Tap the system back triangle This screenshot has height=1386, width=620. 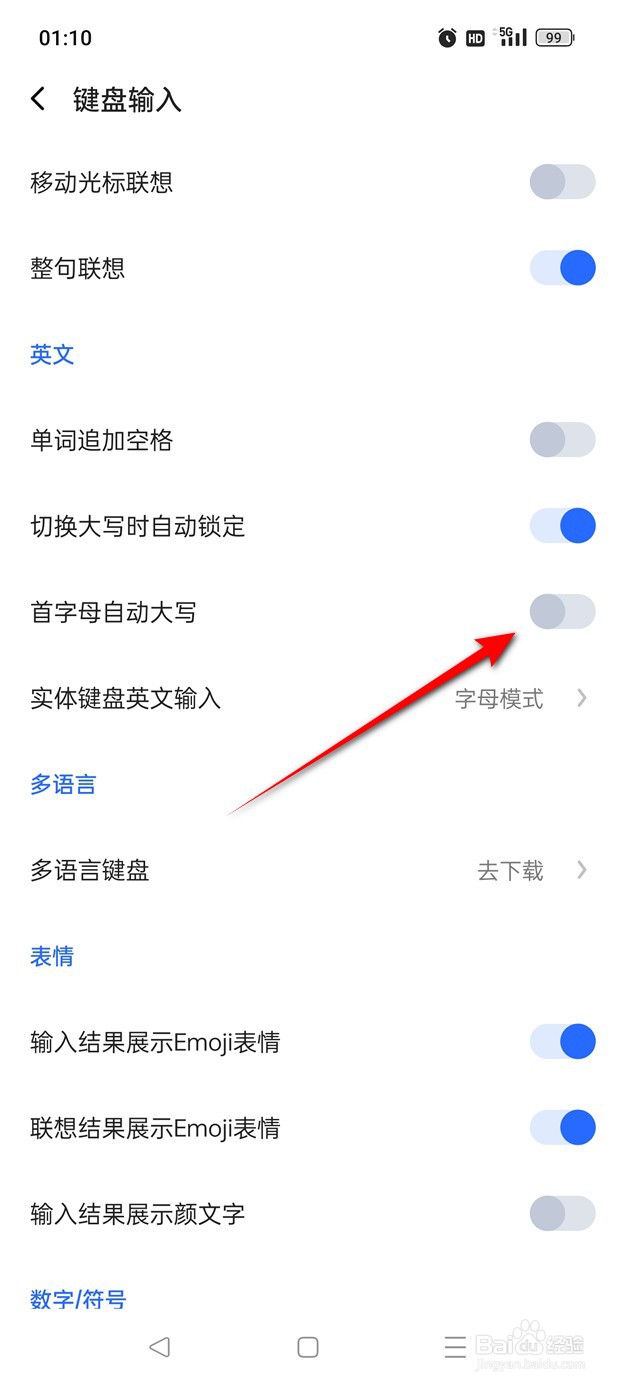159,1347
